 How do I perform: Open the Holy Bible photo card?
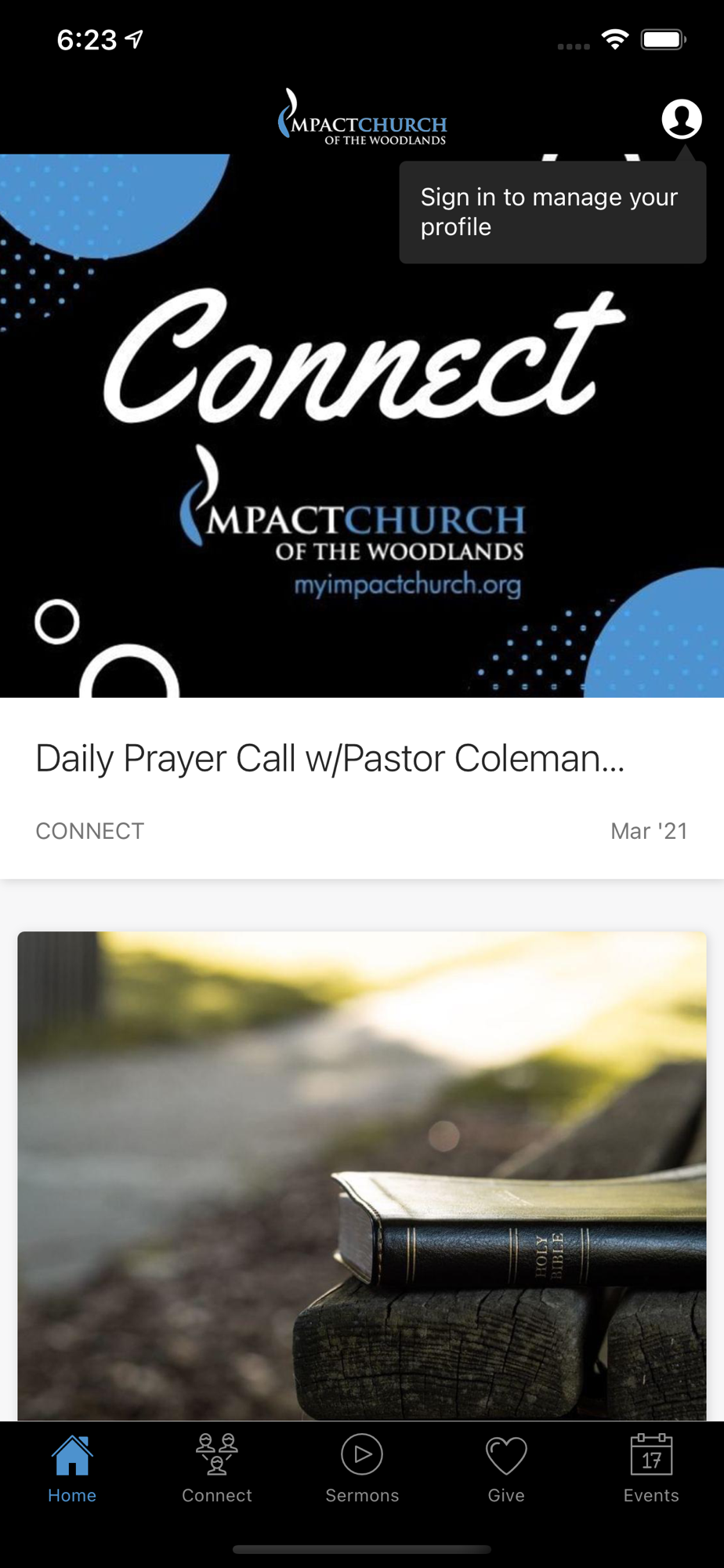362,1174
